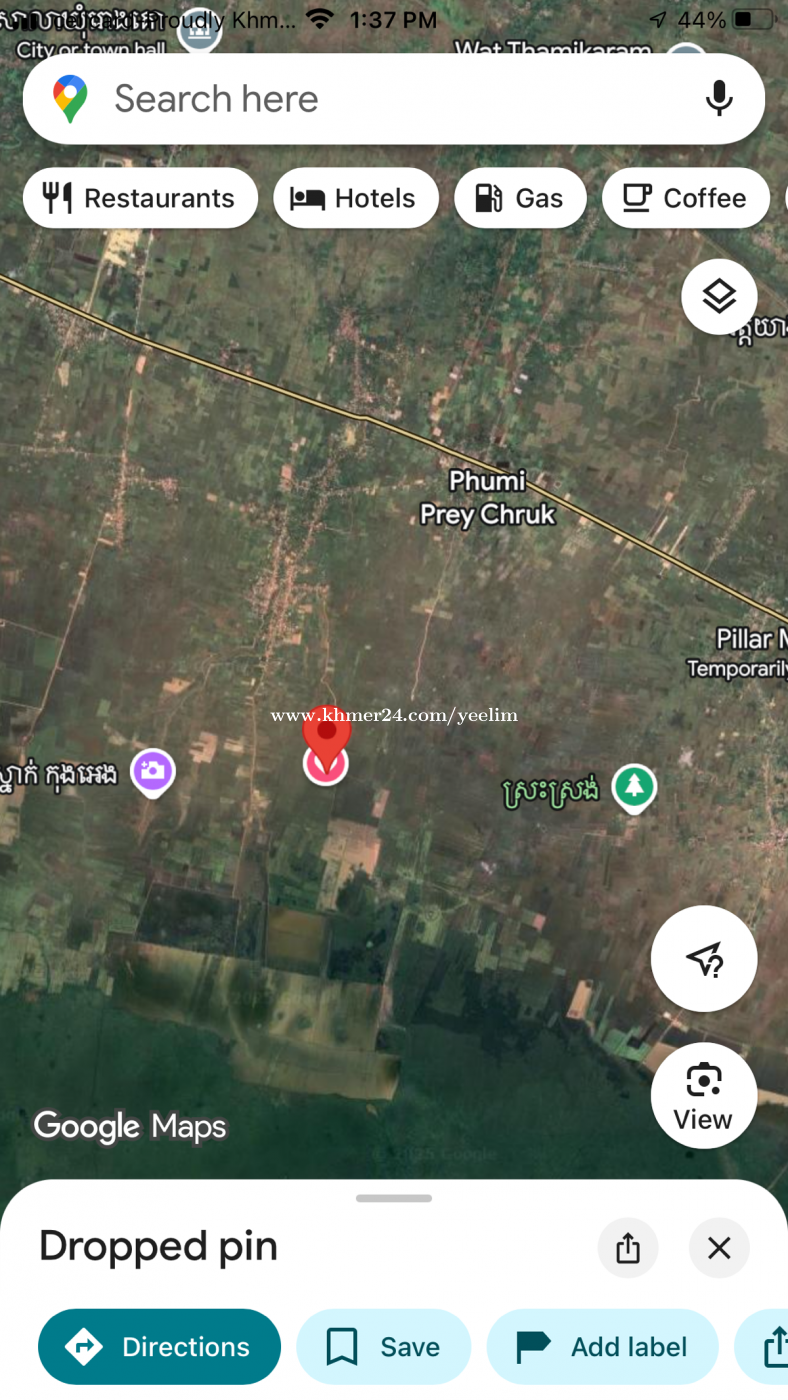Add label to this pin

[602, 1347]
